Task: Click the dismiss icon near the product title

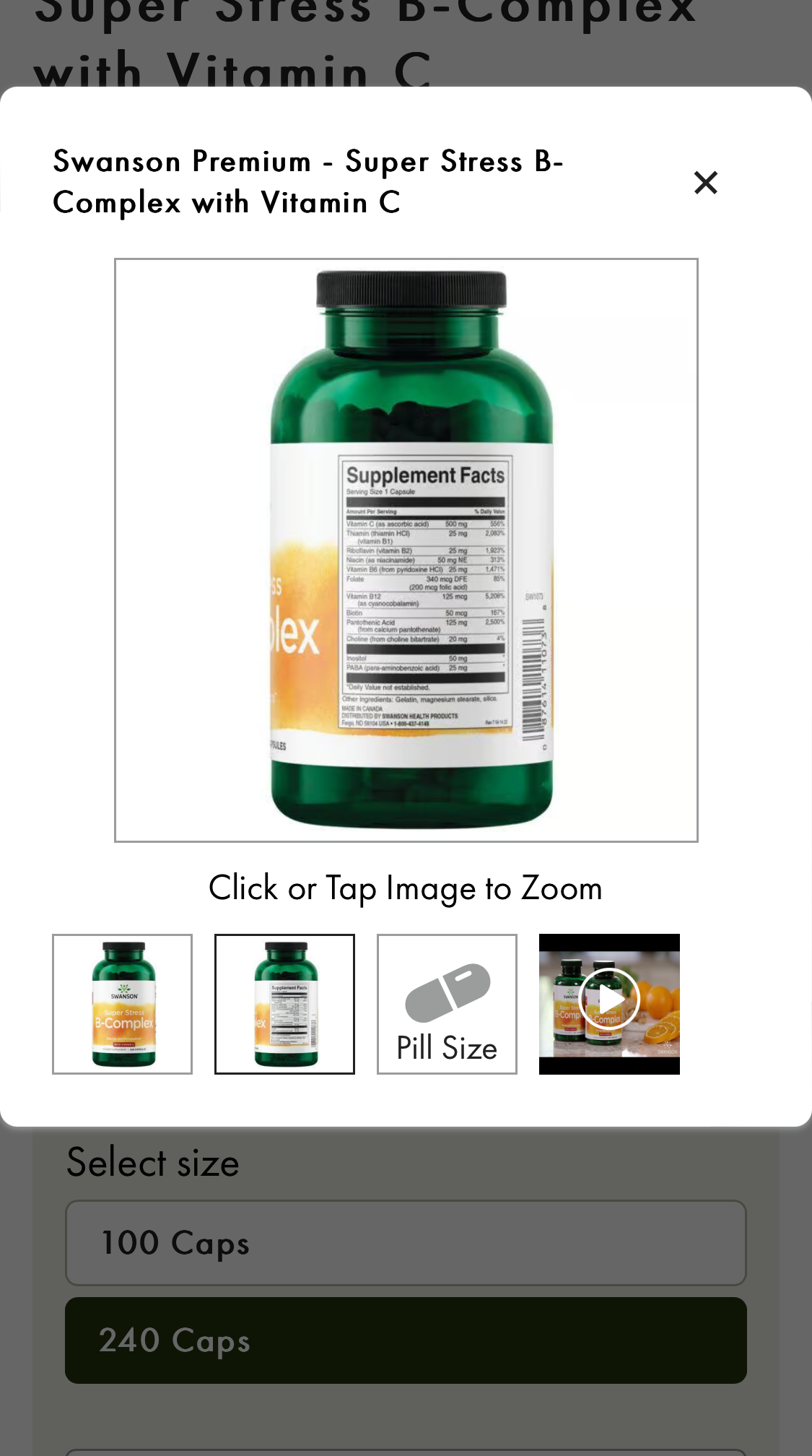Action: click(x=705, y=183)
